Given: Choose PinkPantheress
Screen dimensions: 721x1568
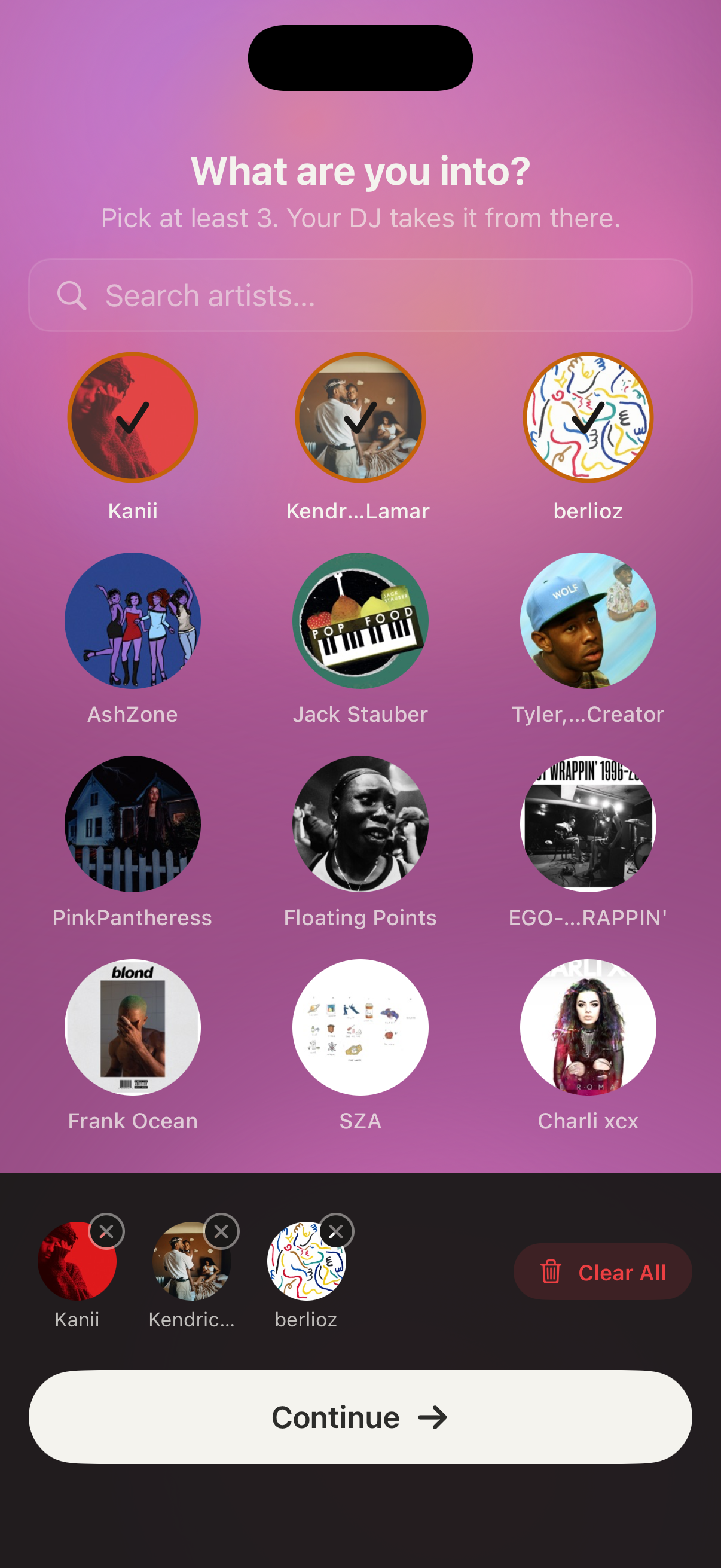Looking at the screenshot, I should pyautogui.click(x=133, y=824).
